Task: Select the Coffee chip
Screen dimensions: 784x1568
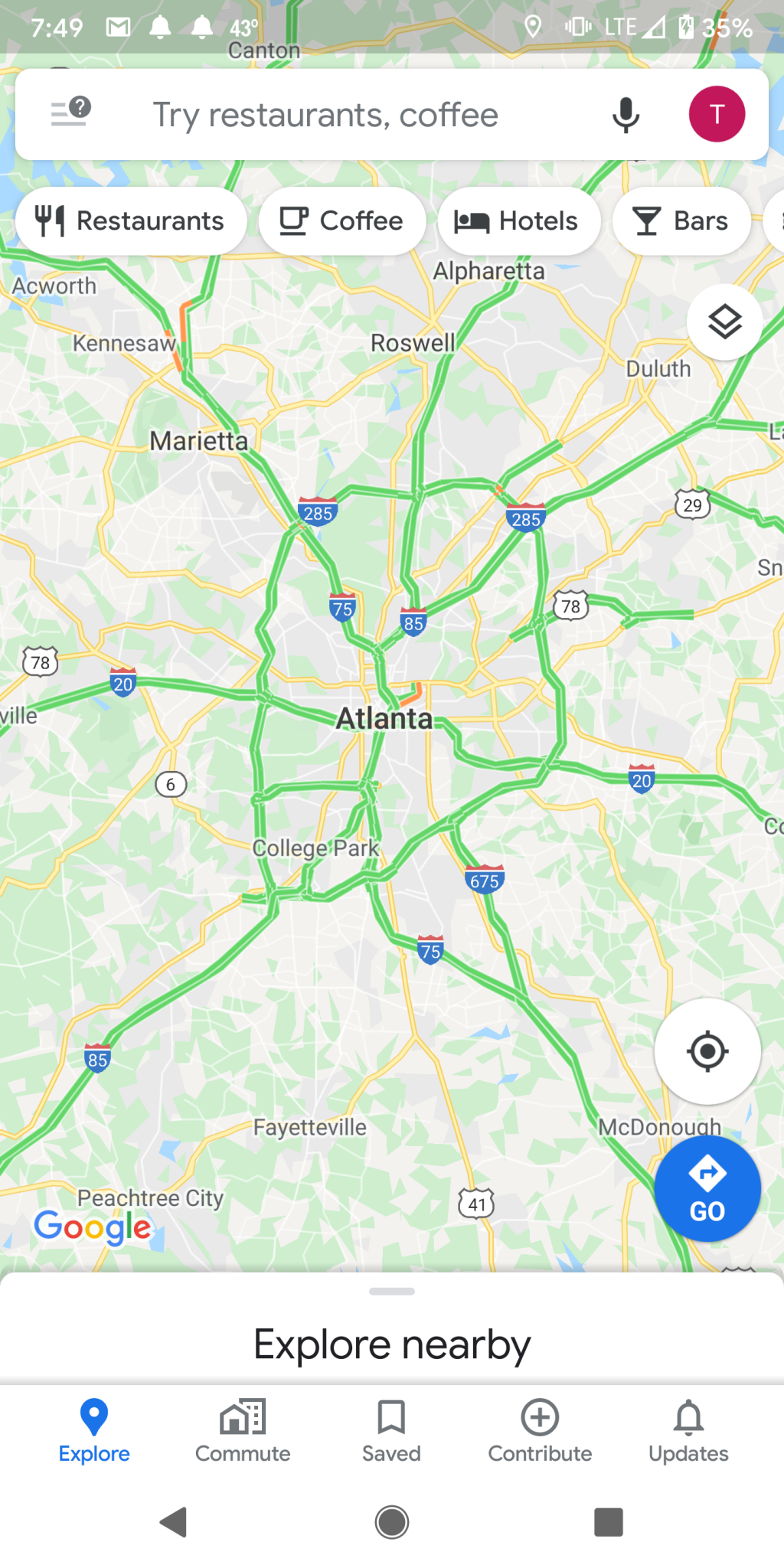Action: tap(341, 221)
